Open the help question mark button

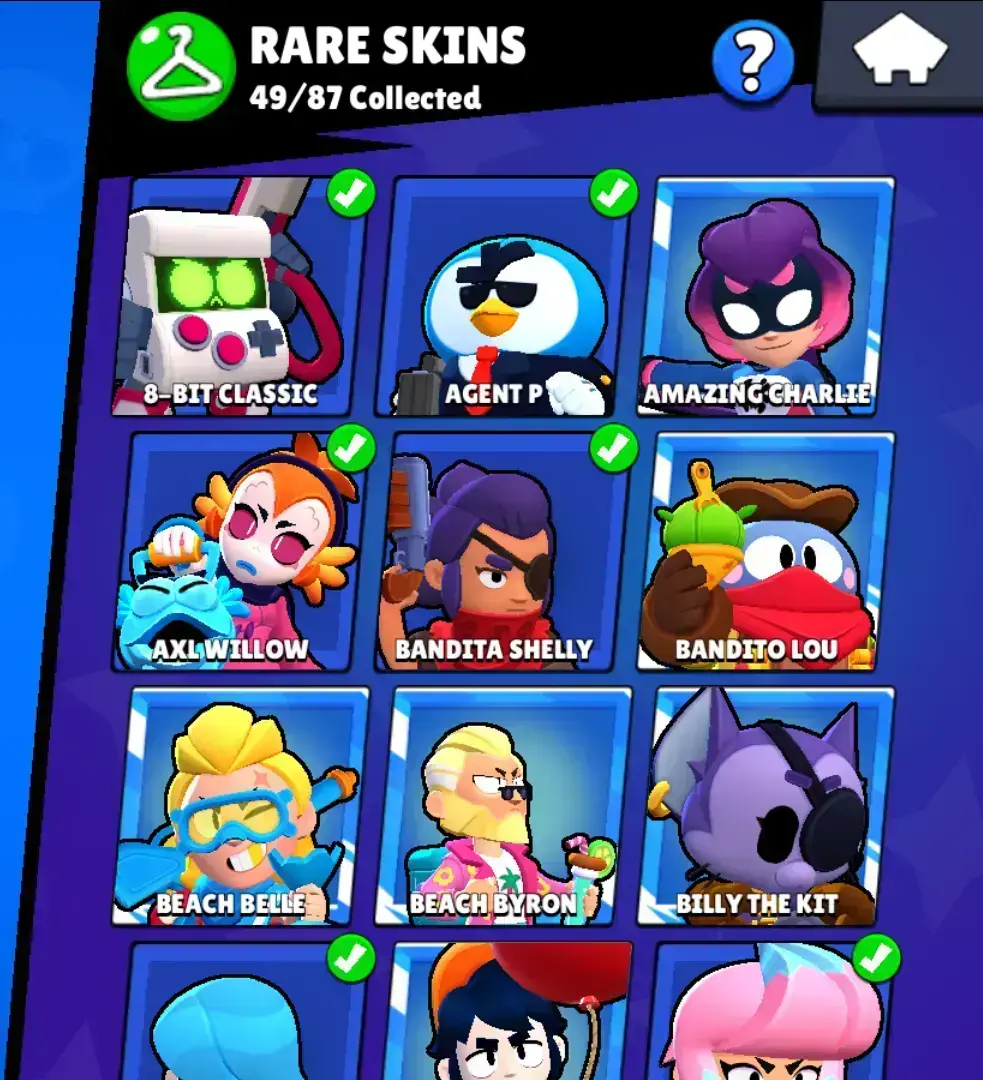(752, 61)
